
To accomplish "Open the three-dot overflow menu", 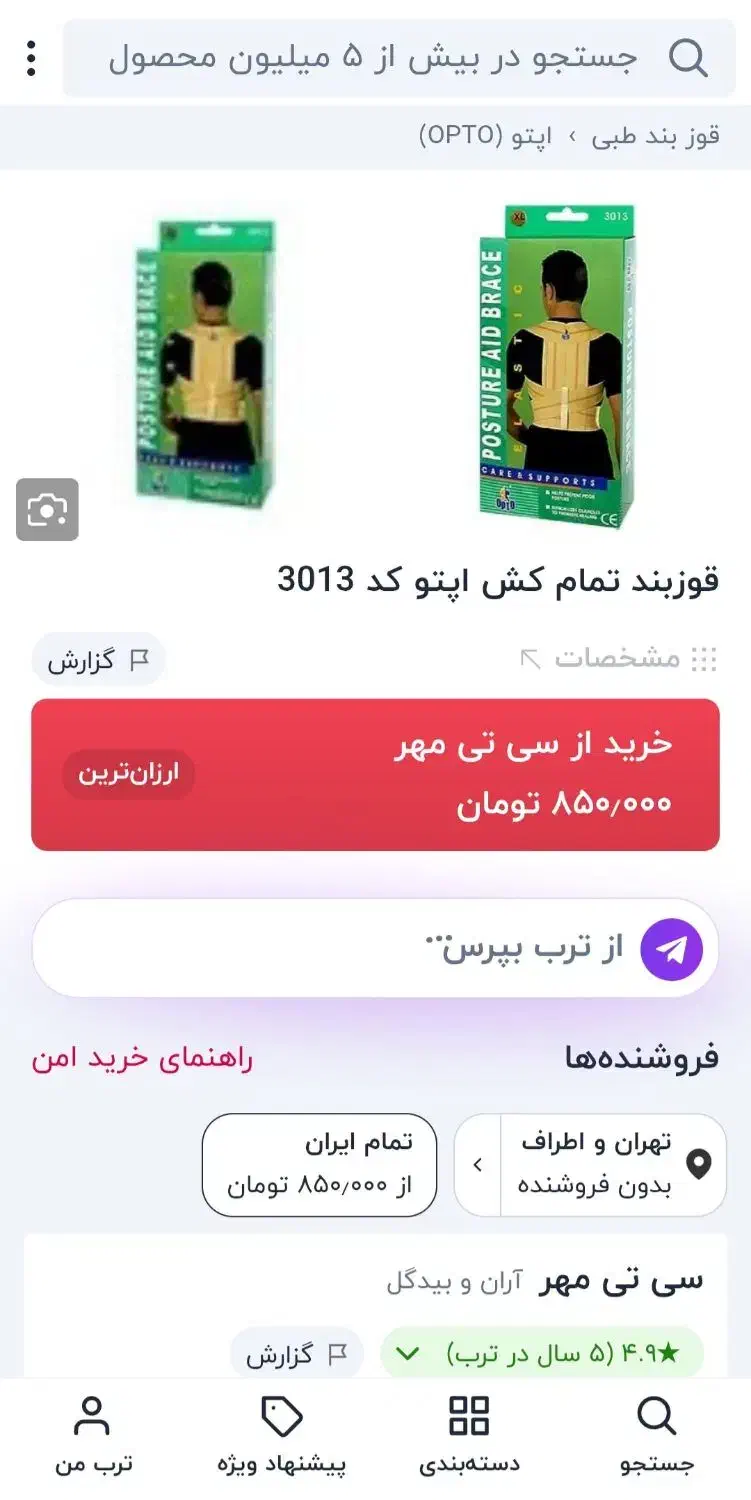I will 32,55.
